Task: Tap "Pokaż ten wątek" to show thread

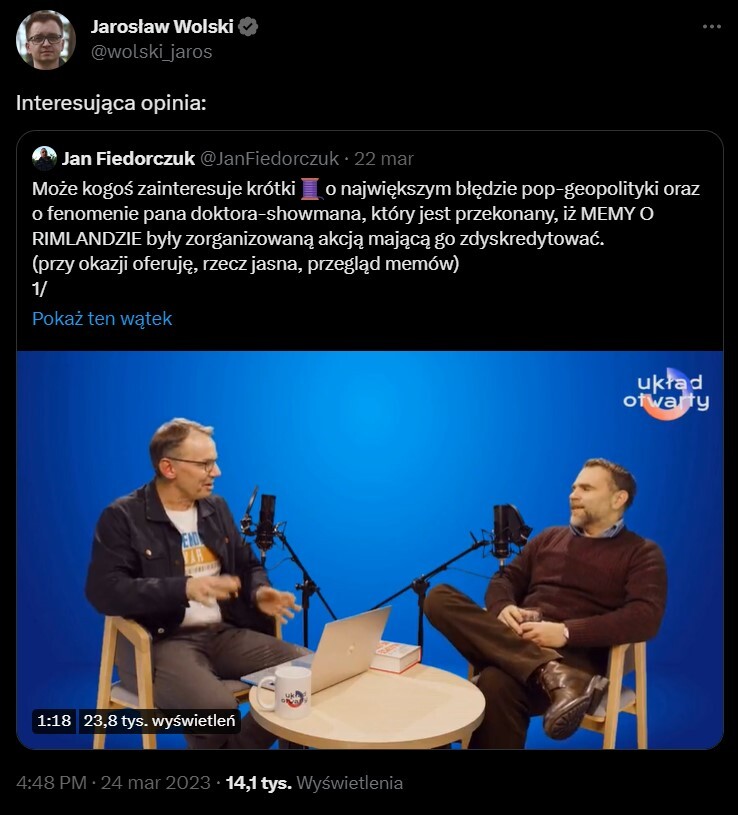Action: (102, 319)
